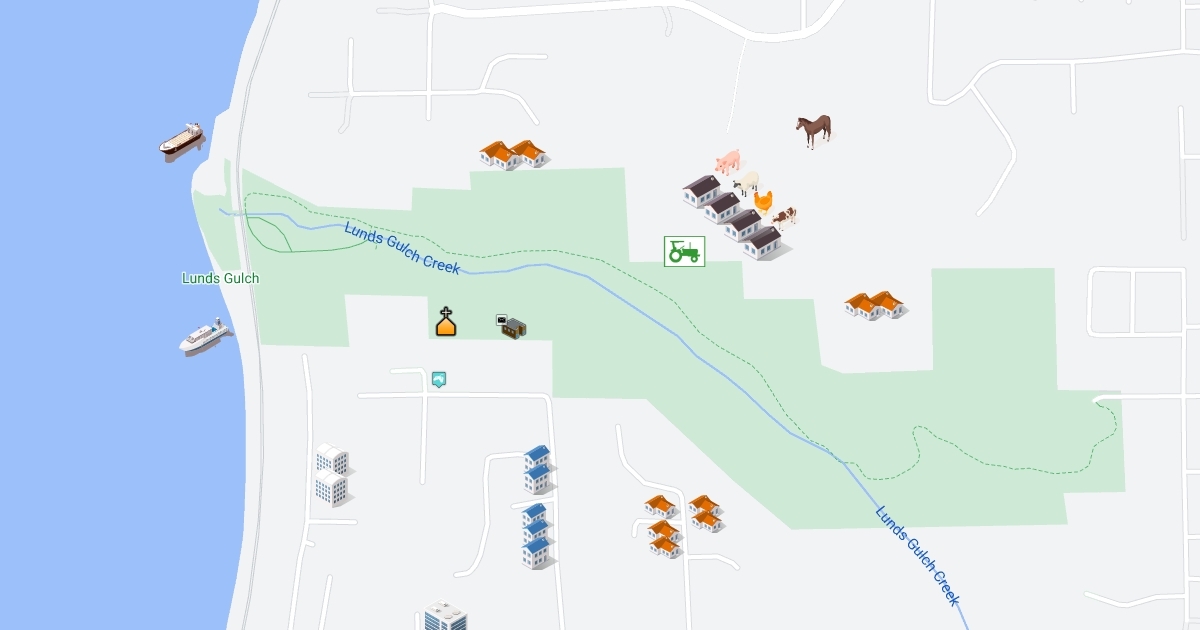Tap the orange church marker
1200x630 pixels.
pyautogui.click(x=446, y=323)
